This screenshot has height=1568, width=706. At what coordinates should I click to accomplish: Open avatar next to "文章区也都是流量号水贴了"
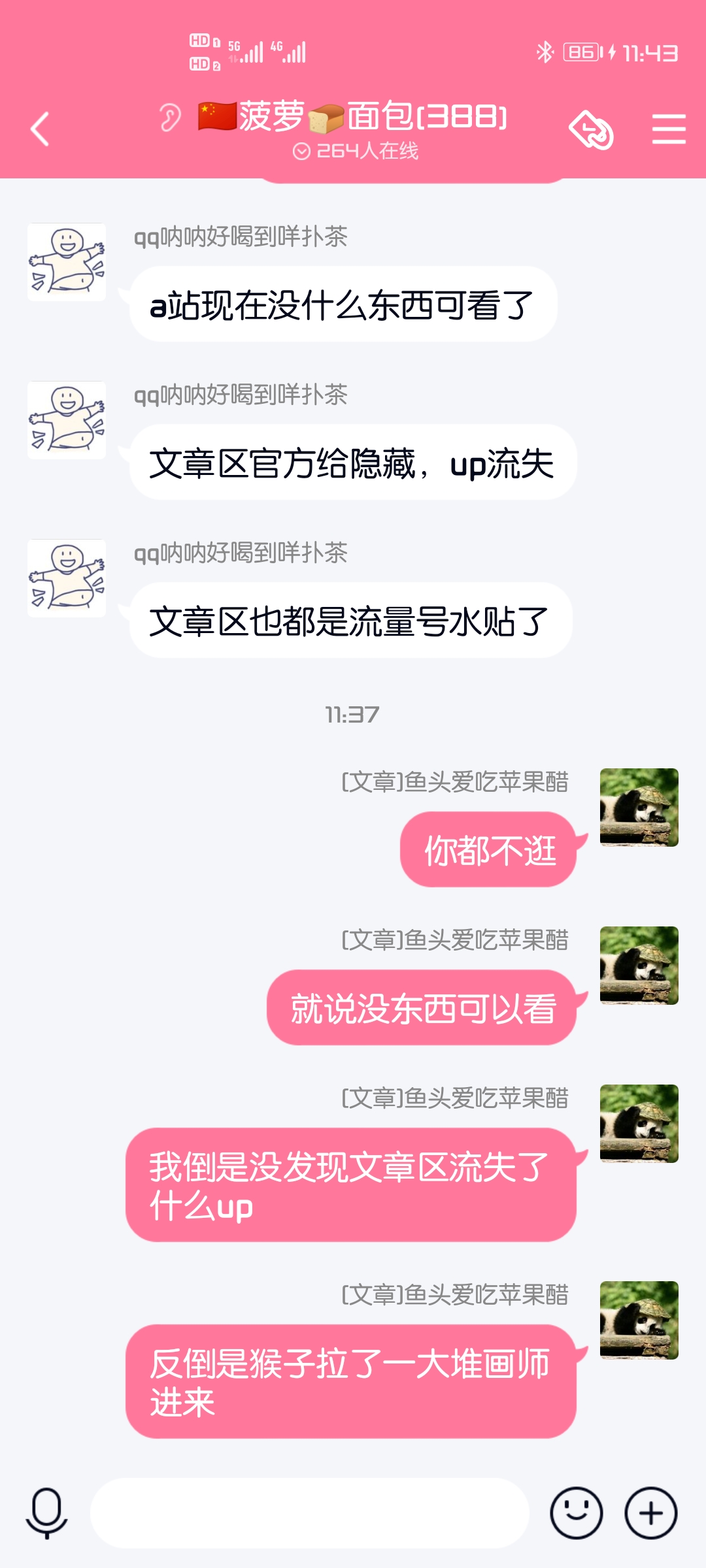click(66, 578)
